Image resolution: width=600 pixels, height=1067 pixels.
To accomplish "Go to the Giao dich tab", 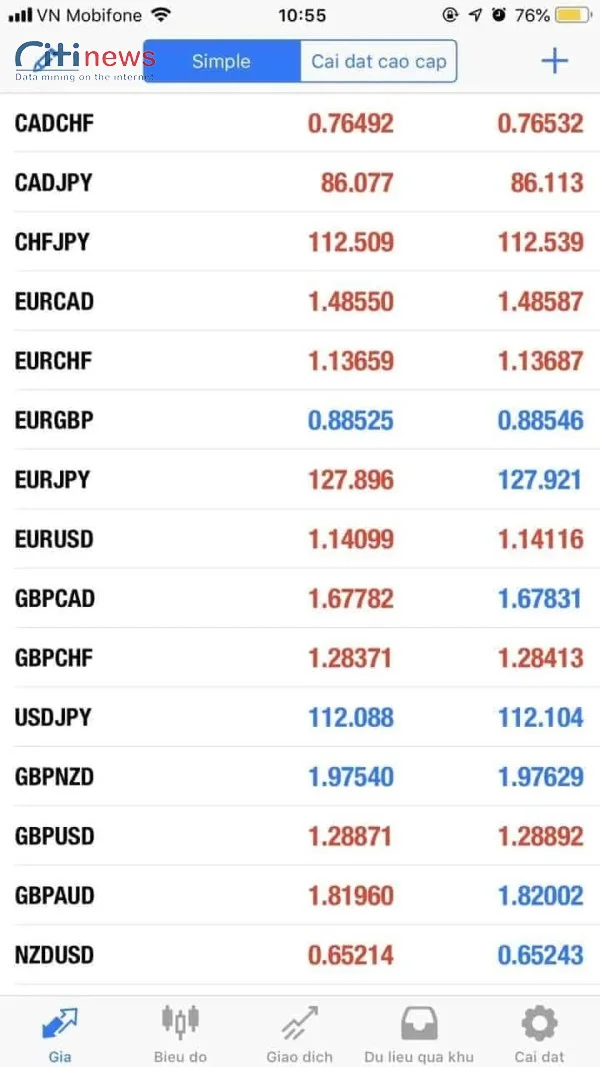I will tap(299, 1033).
